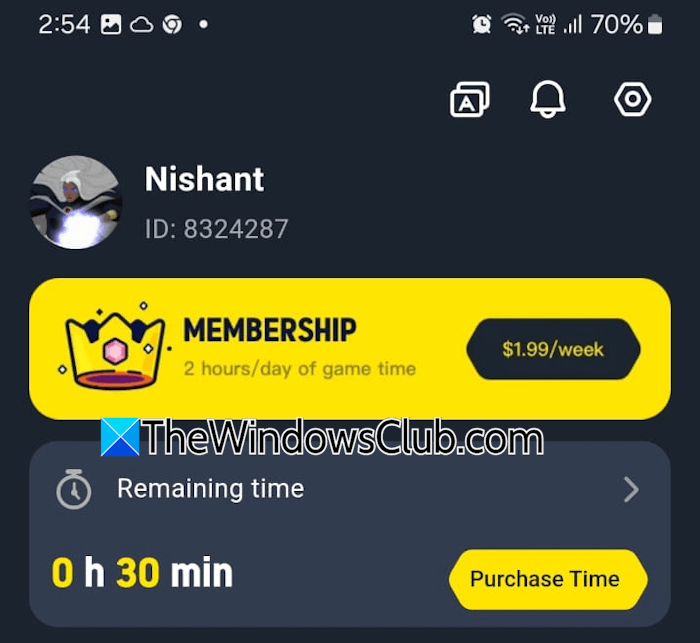Screen dimensions: 700x643
Task: Open the notifications bell
Action: pyautogui.click(x=548, y=99)
